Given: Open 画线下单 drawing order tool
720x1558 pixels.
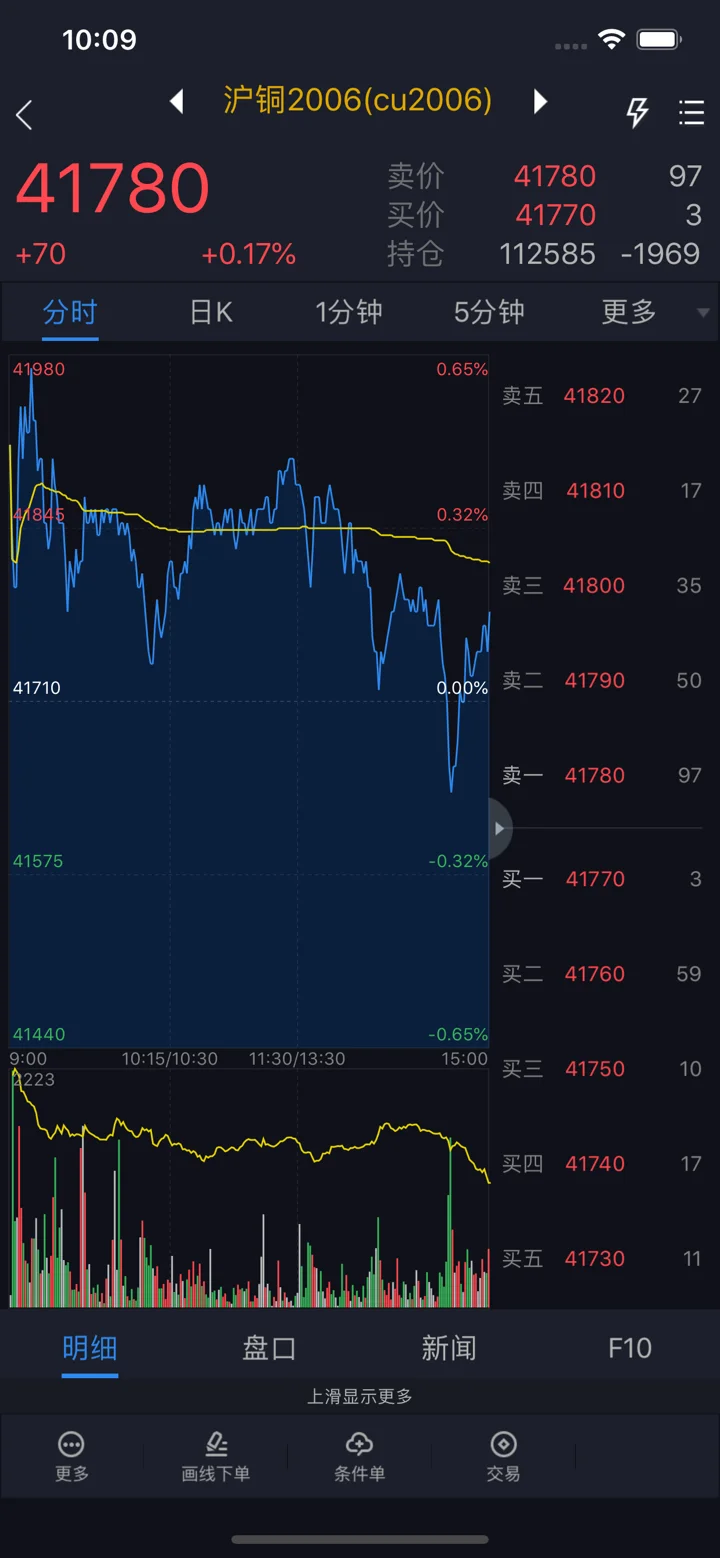Looking at the screenshot, I should [x=216, y=1456].
